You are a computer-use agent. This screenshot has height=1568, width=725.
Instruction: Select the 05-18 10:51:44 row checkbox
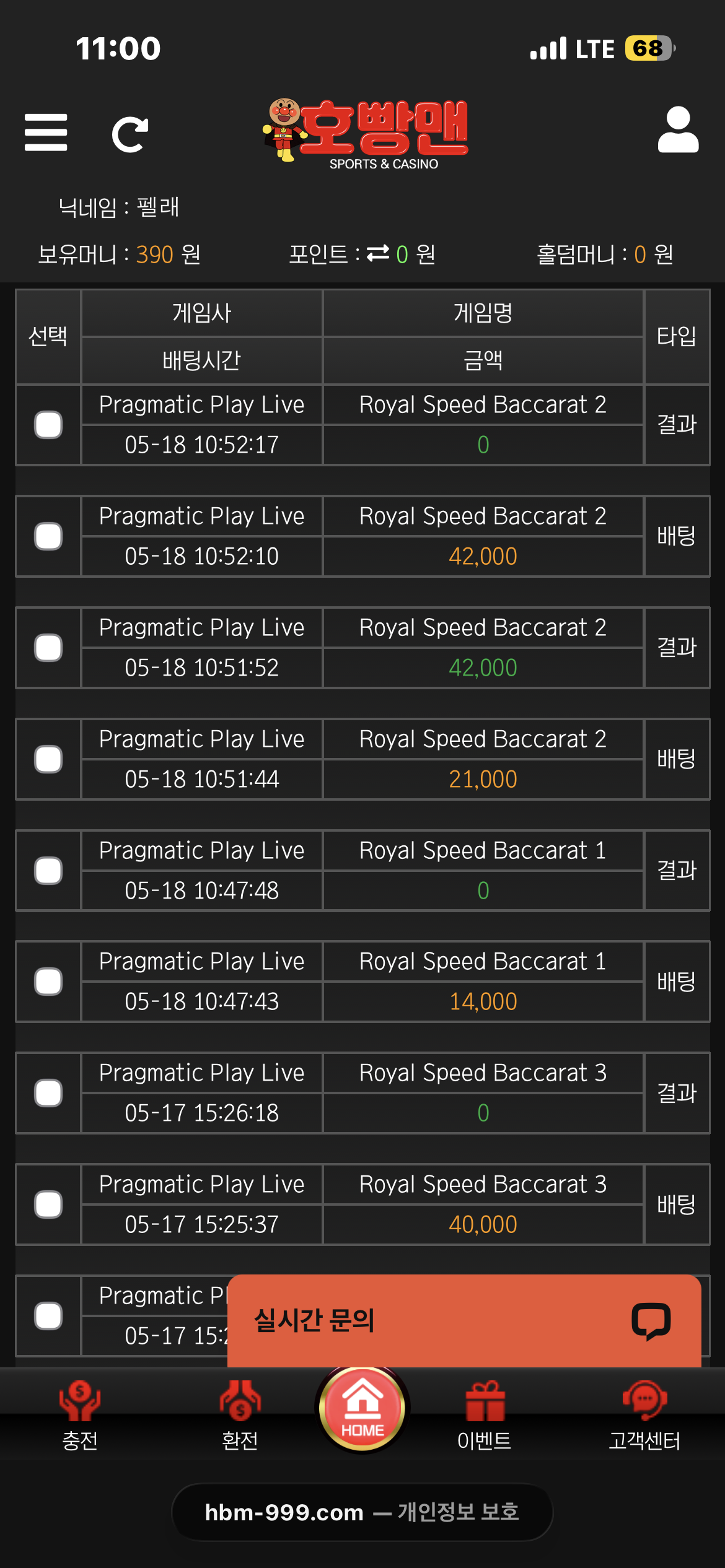click(48, 759)
